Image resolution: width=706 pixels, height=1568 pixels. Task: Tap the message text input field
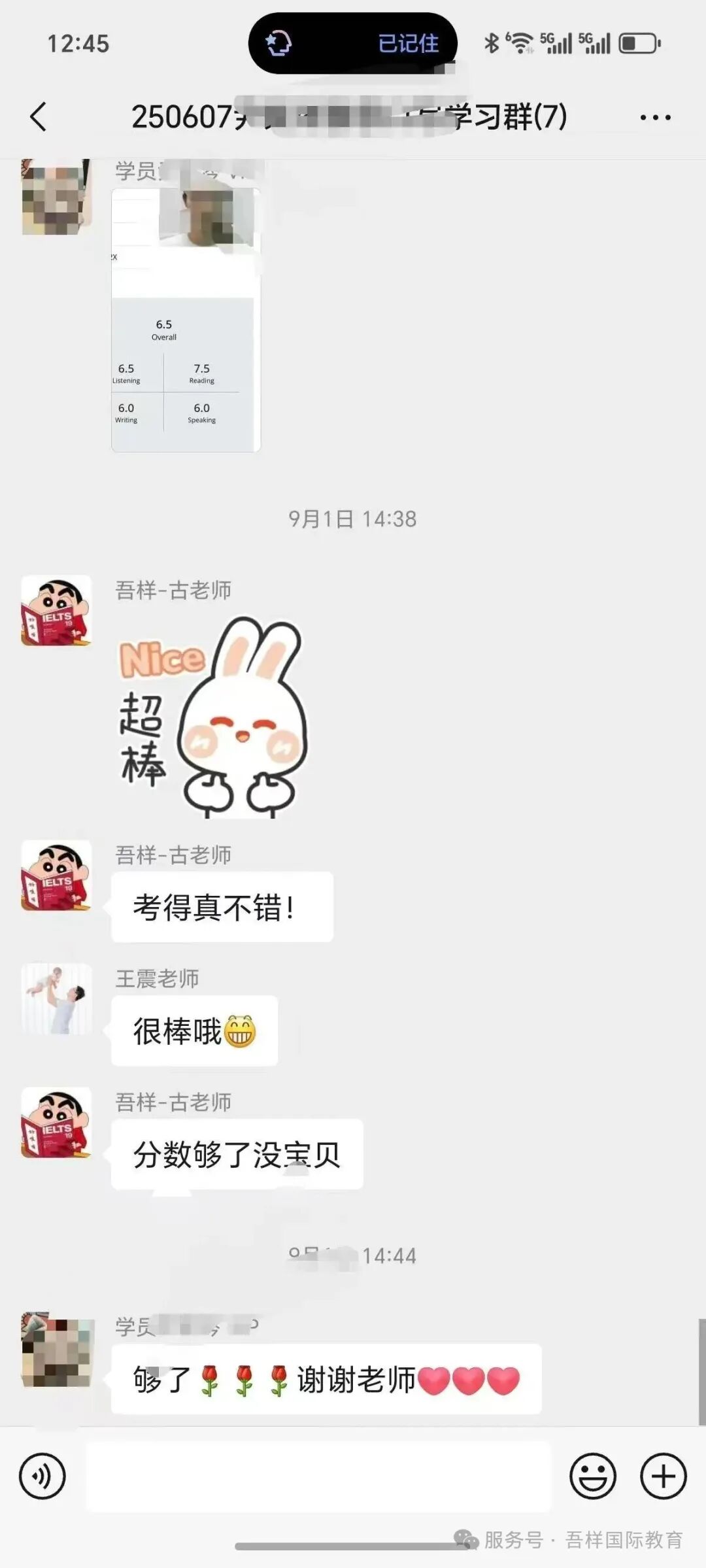(x=318, y=1476)
